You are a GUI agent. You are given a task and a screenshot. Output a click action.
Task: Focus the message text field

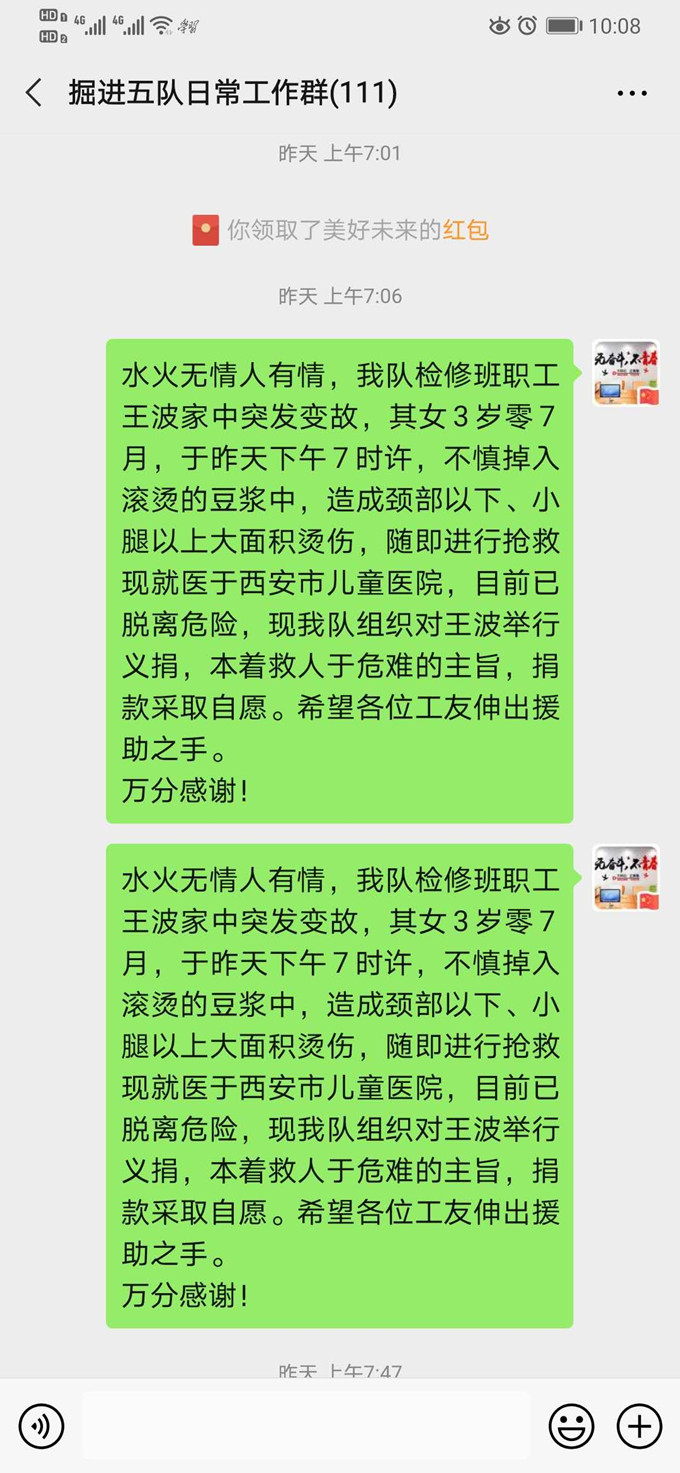305,1426
